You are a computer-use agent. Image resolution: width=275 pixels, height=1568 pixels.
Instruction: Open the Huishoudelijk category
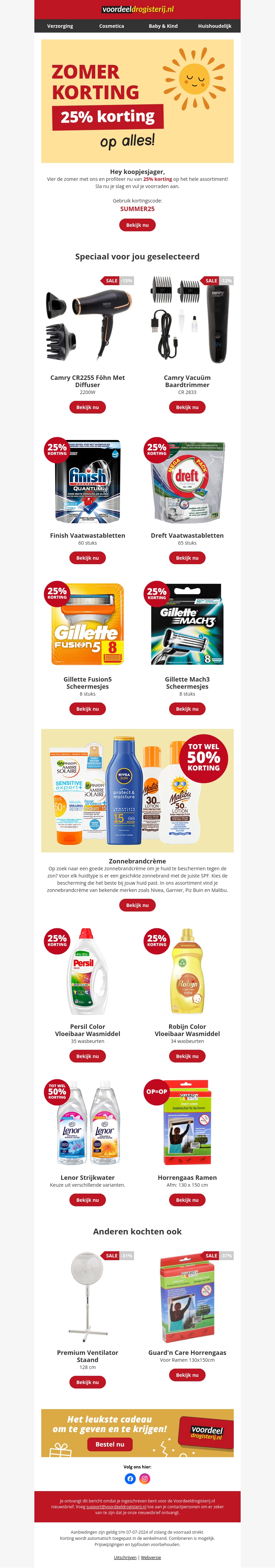click(214, 26)
